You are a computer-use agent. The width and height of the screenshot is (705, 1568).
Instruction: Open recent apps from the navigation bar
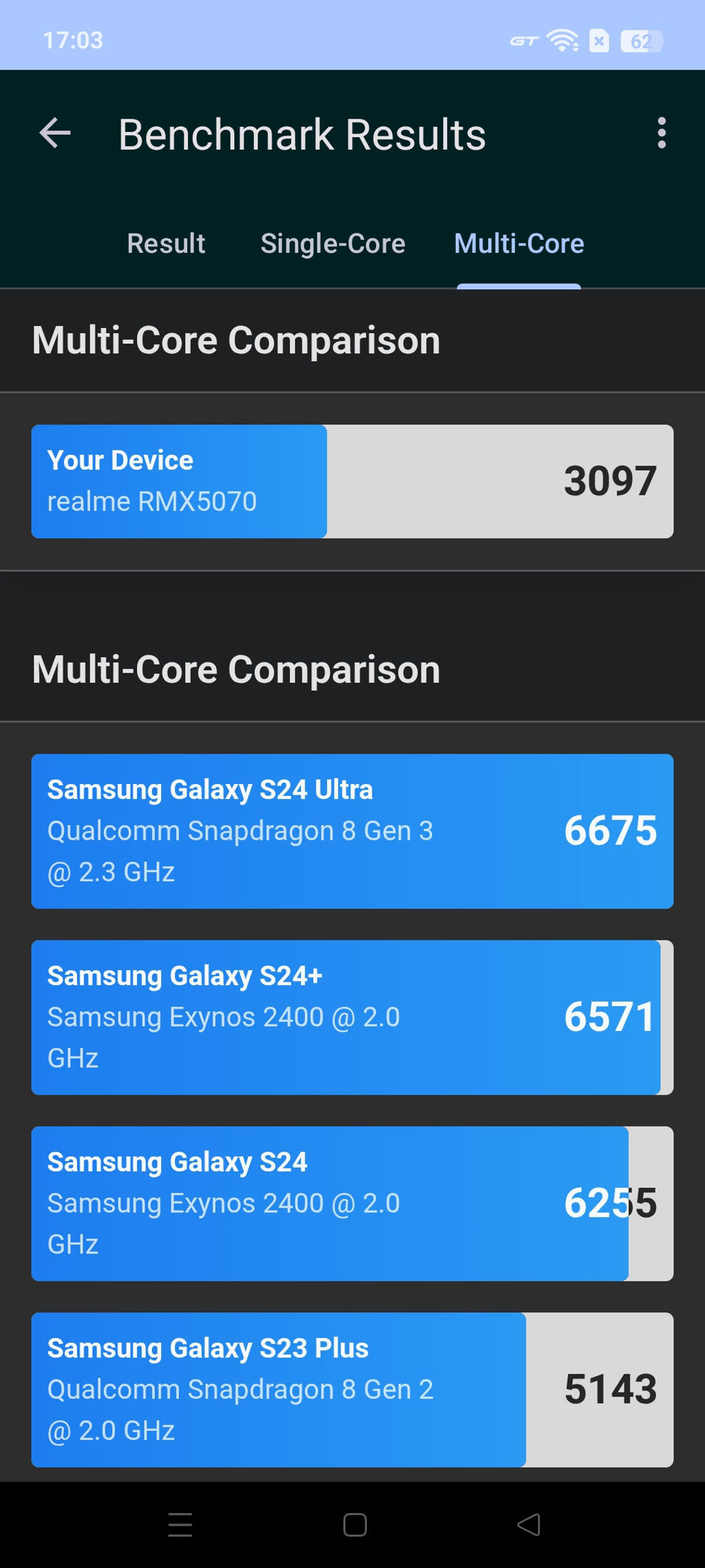click(x=180, y=1524)
